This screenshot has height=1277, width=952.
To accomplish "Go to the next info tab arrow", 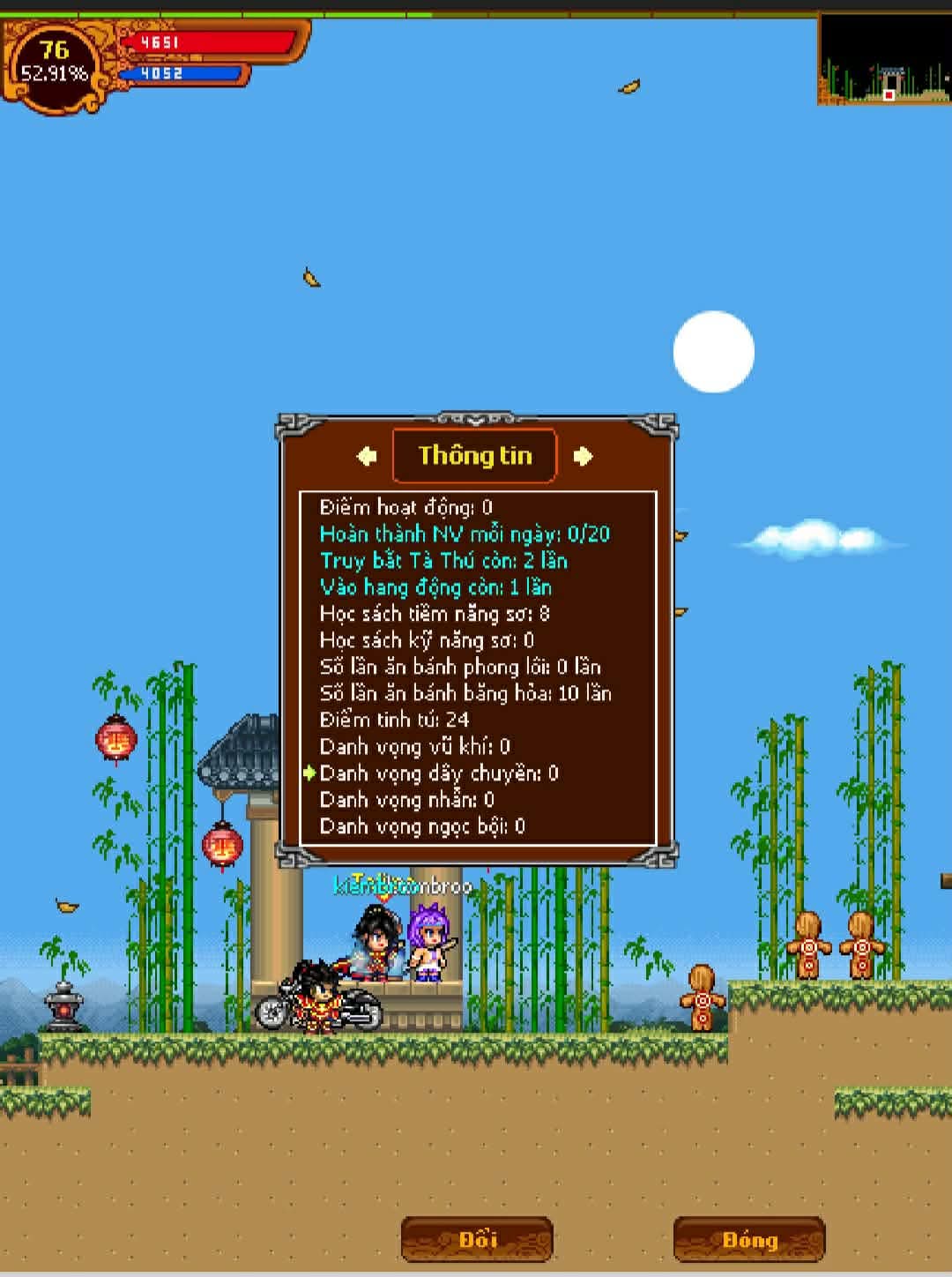I will [583, 456].
